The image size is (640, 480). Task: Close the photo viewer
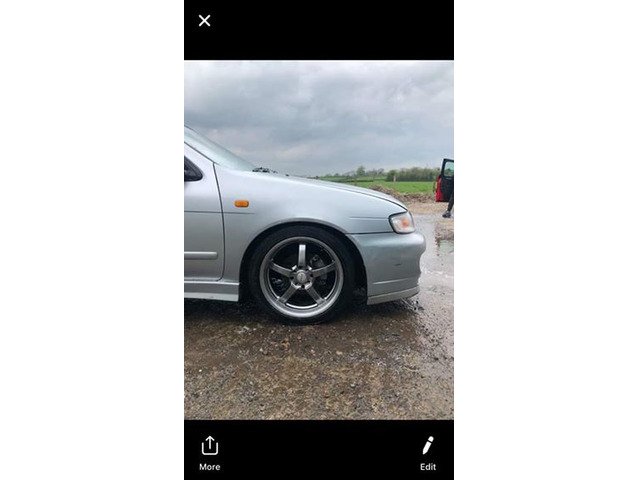pyautogui.click(x=205, y=21)
